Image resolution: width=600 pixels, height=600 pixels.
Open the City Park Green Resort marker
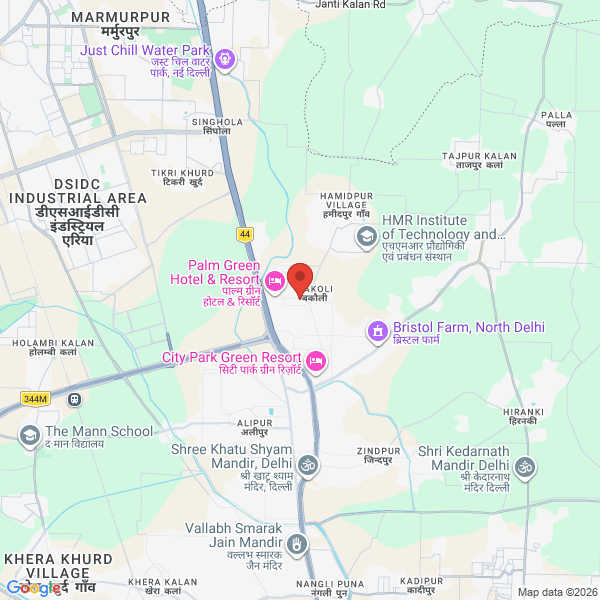click(x=316, y=360)
